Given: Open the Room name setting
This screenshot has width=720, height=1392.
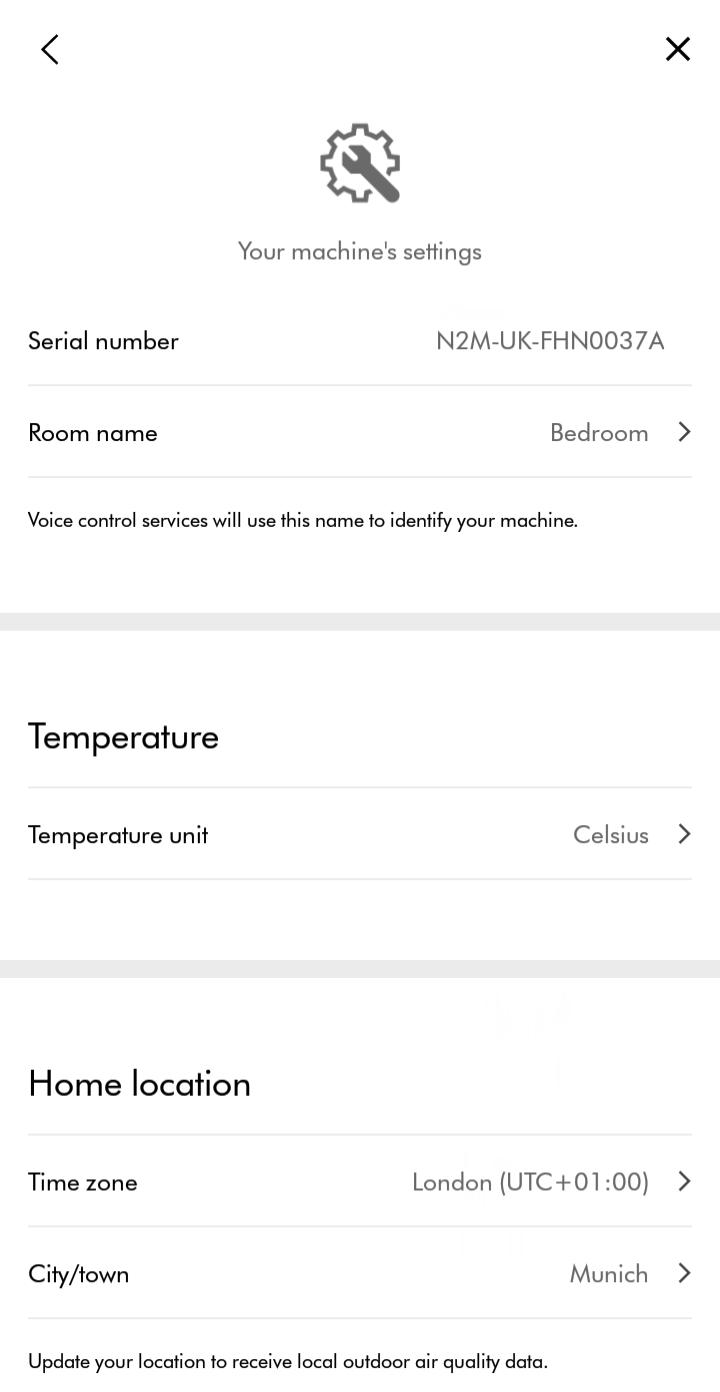Looking at the screenshot, I should point(360,432).
